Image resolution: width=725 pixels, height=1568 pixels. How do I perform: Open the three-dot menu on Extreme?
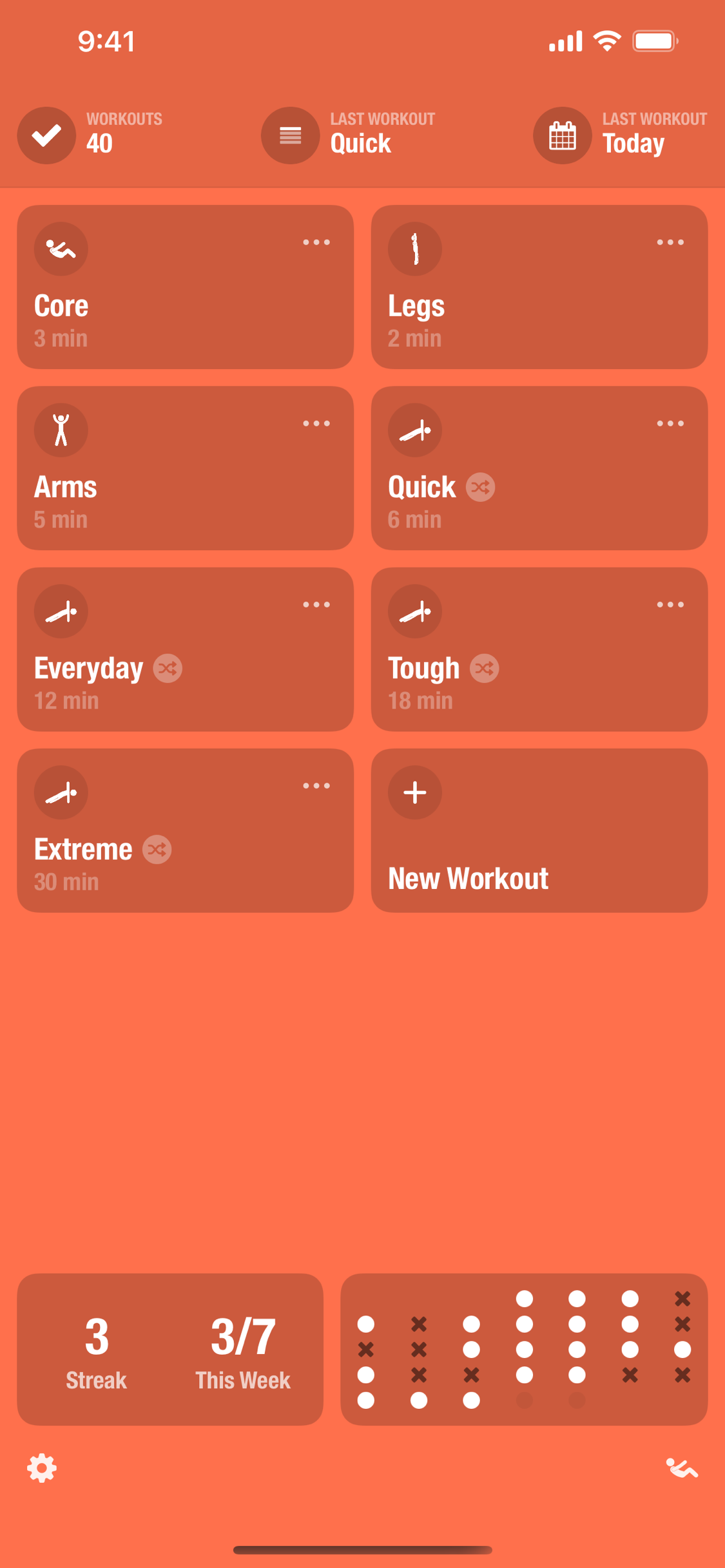coord(316,785)
